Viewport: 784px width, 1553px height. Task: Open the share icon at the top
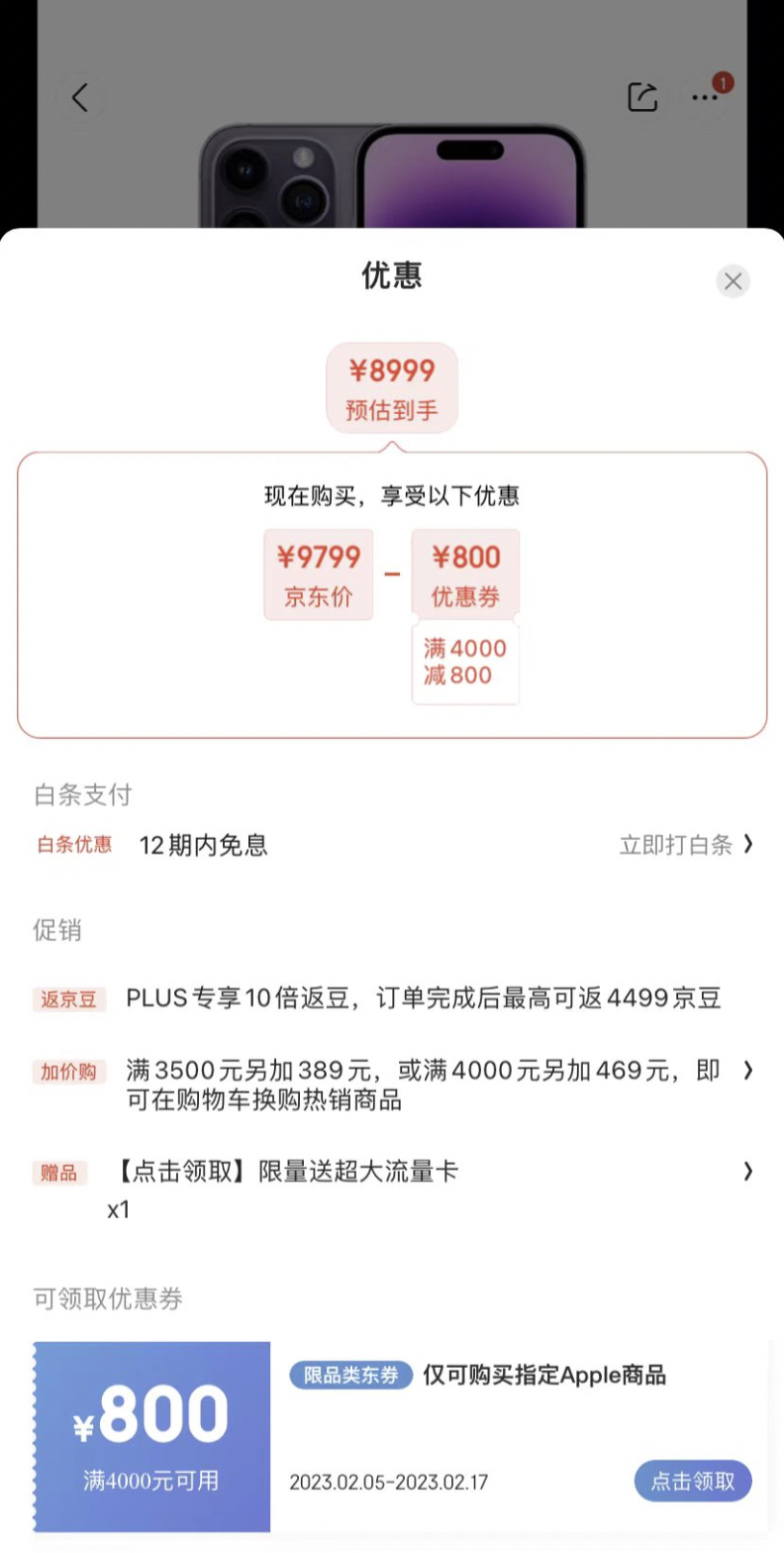(642, 96)
